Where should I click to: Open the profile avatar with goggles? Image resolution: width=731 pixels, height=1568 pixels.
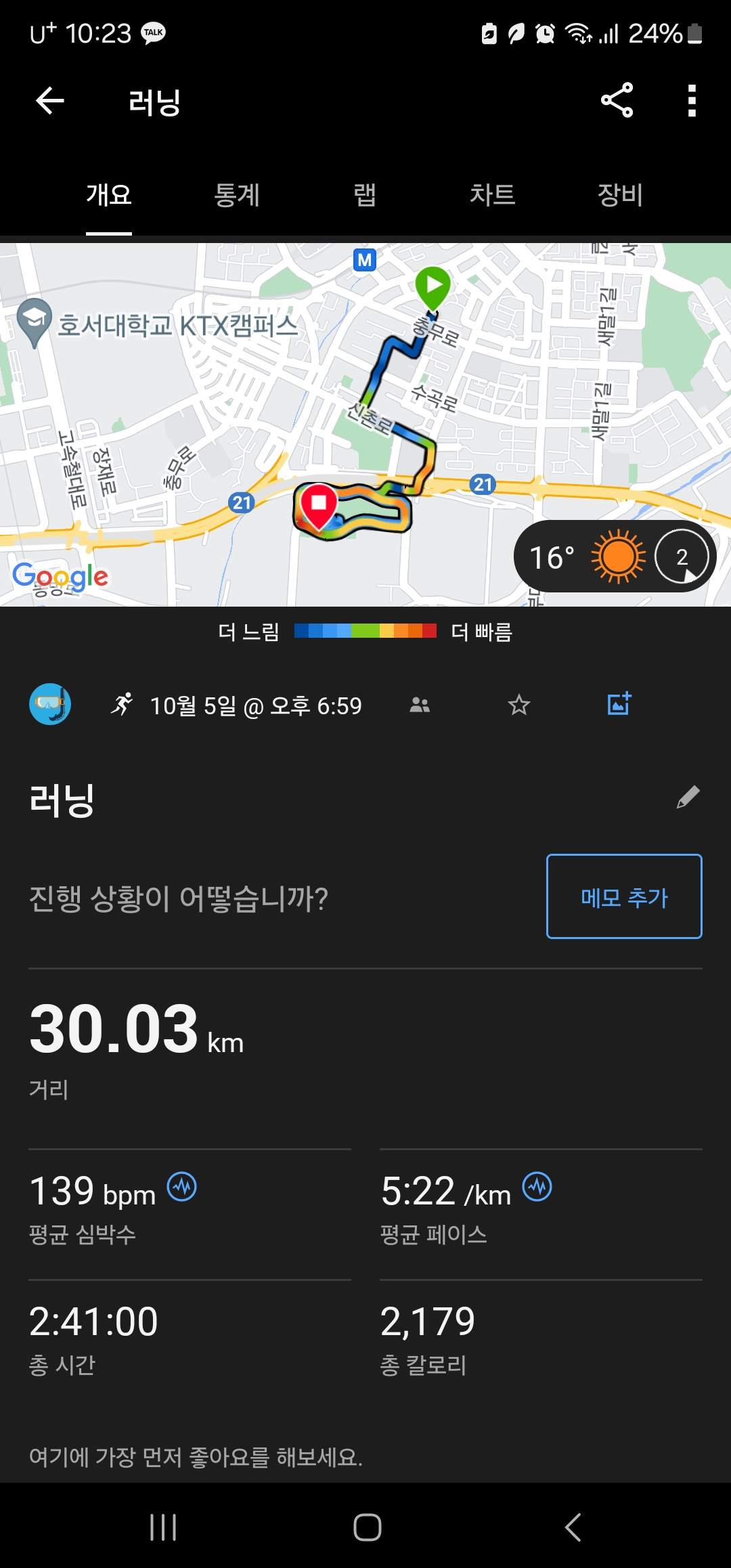tap(50, 704)
